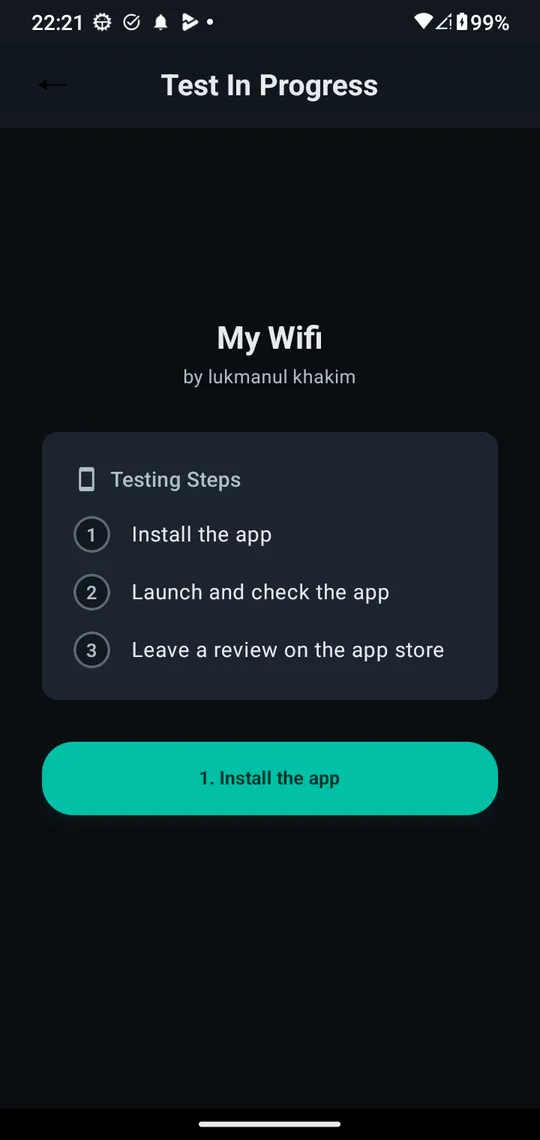Tap the '1. Install the app' button

click(270, 778)
